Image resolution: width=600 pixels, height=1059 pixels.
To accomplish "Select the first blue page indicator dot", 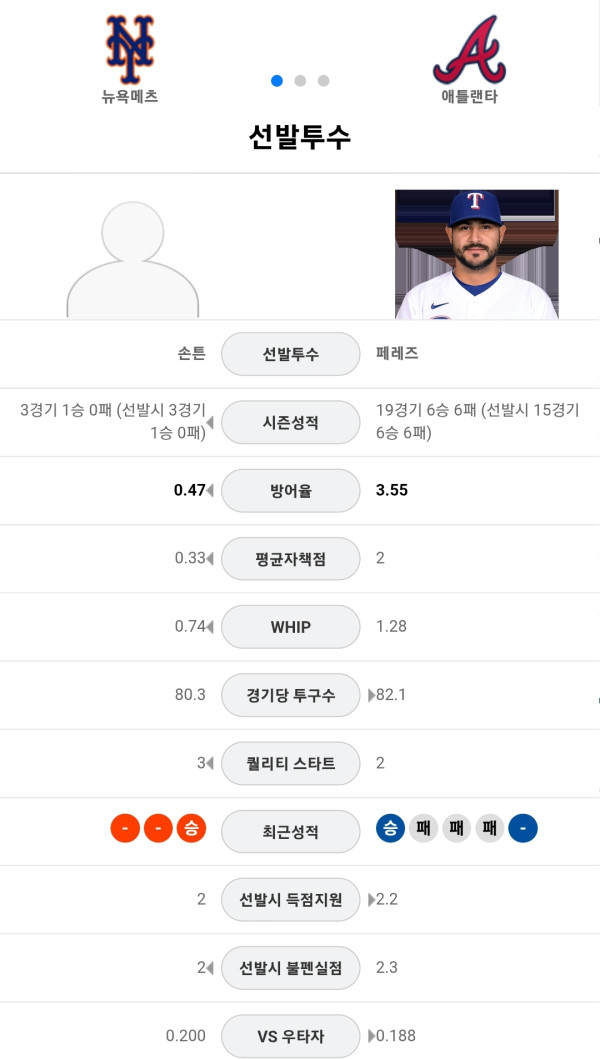I will (276, 81).
